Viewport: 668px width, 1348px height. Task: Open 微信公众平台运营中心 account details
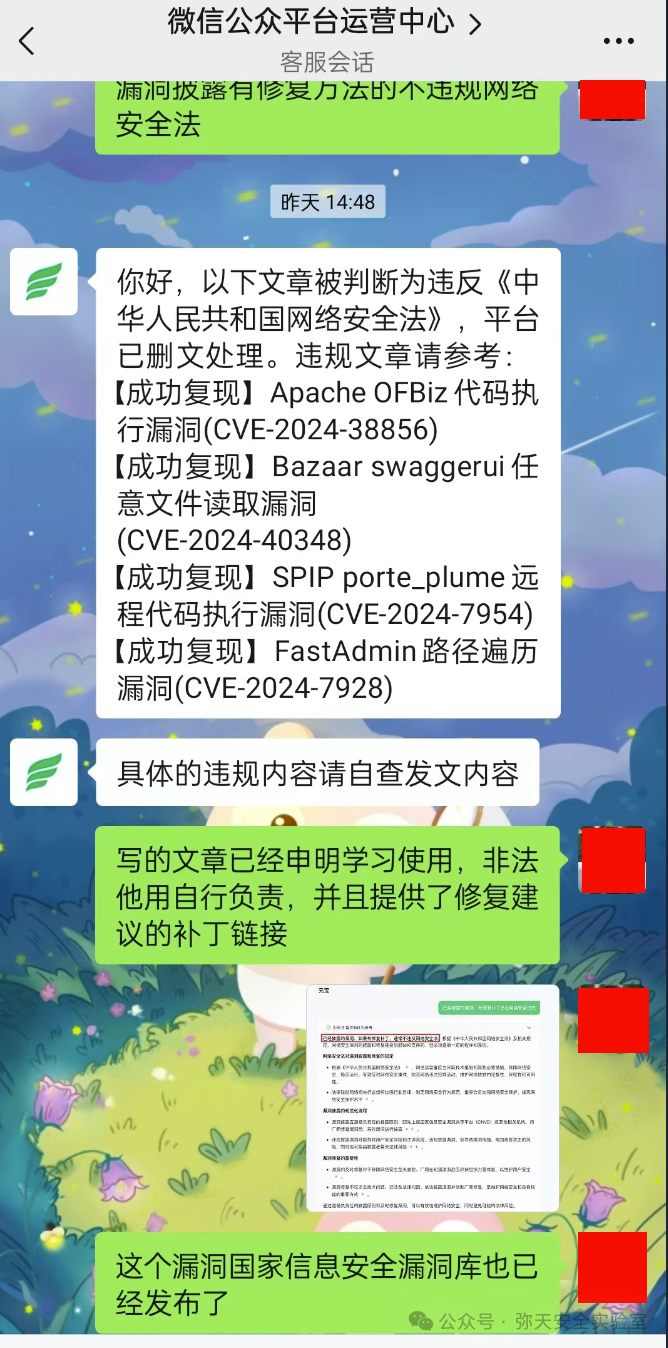pos(325,22)
